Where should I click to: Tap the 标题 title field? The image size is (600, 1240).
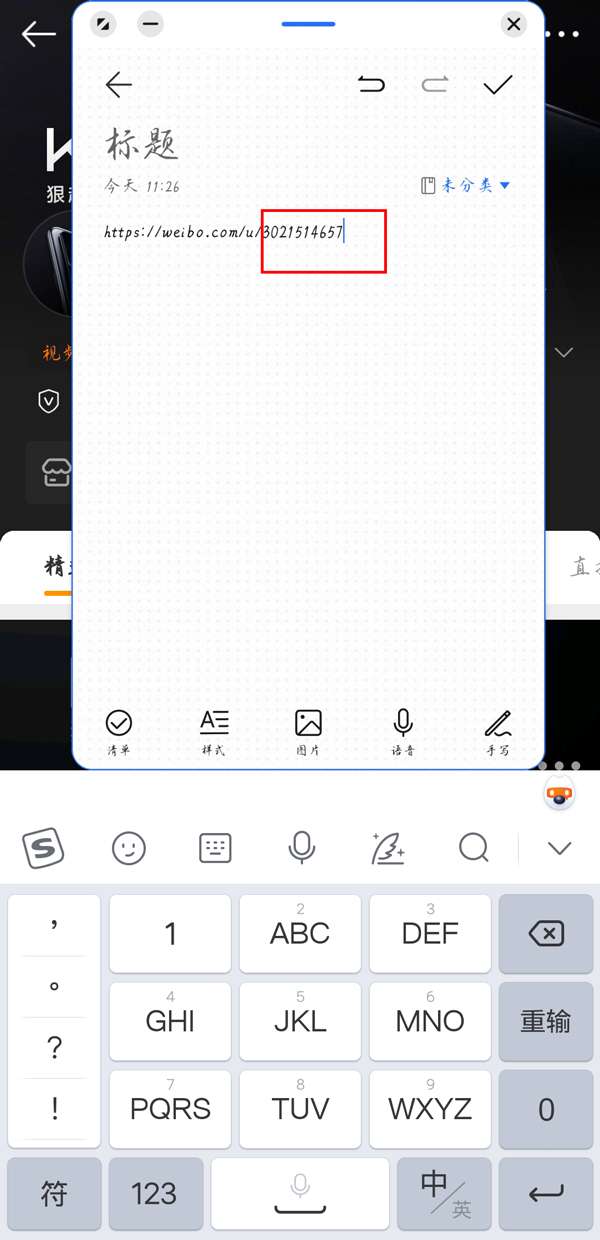[x=143, y=145]
